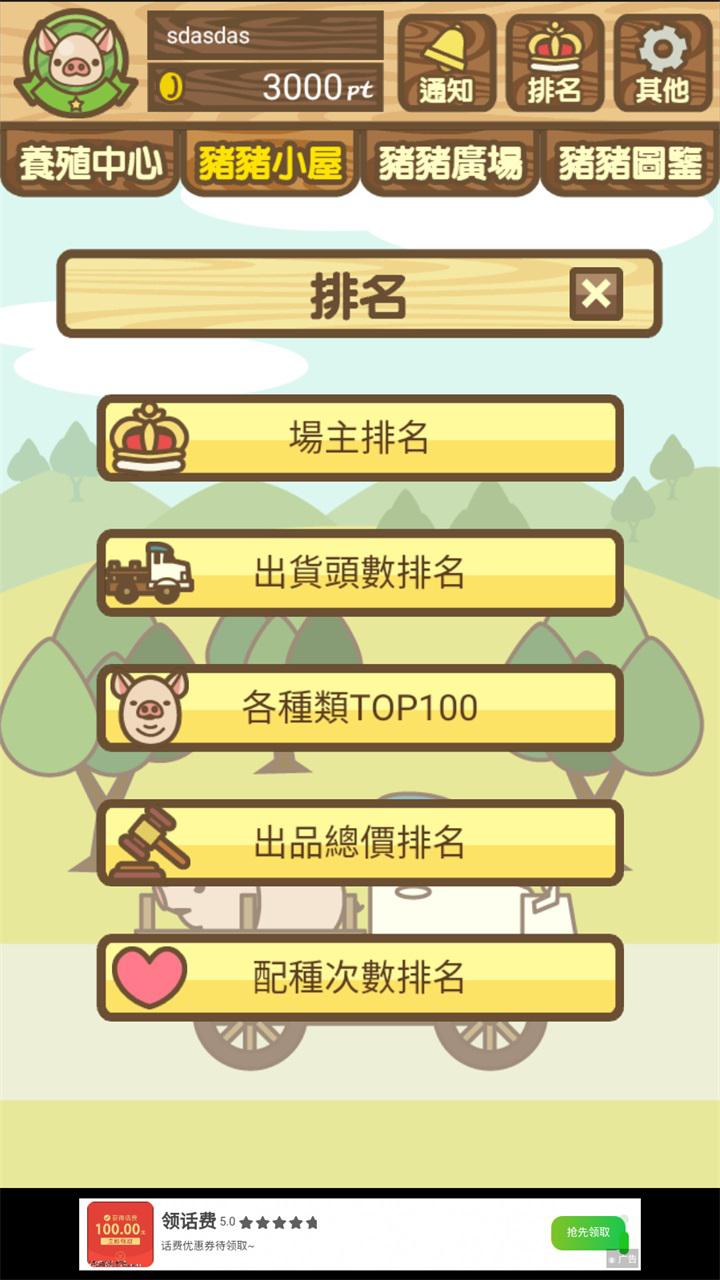Switch to 養殖中心 tab
The height and width of the screenshot is (1280, 720).
click(90, 163)
